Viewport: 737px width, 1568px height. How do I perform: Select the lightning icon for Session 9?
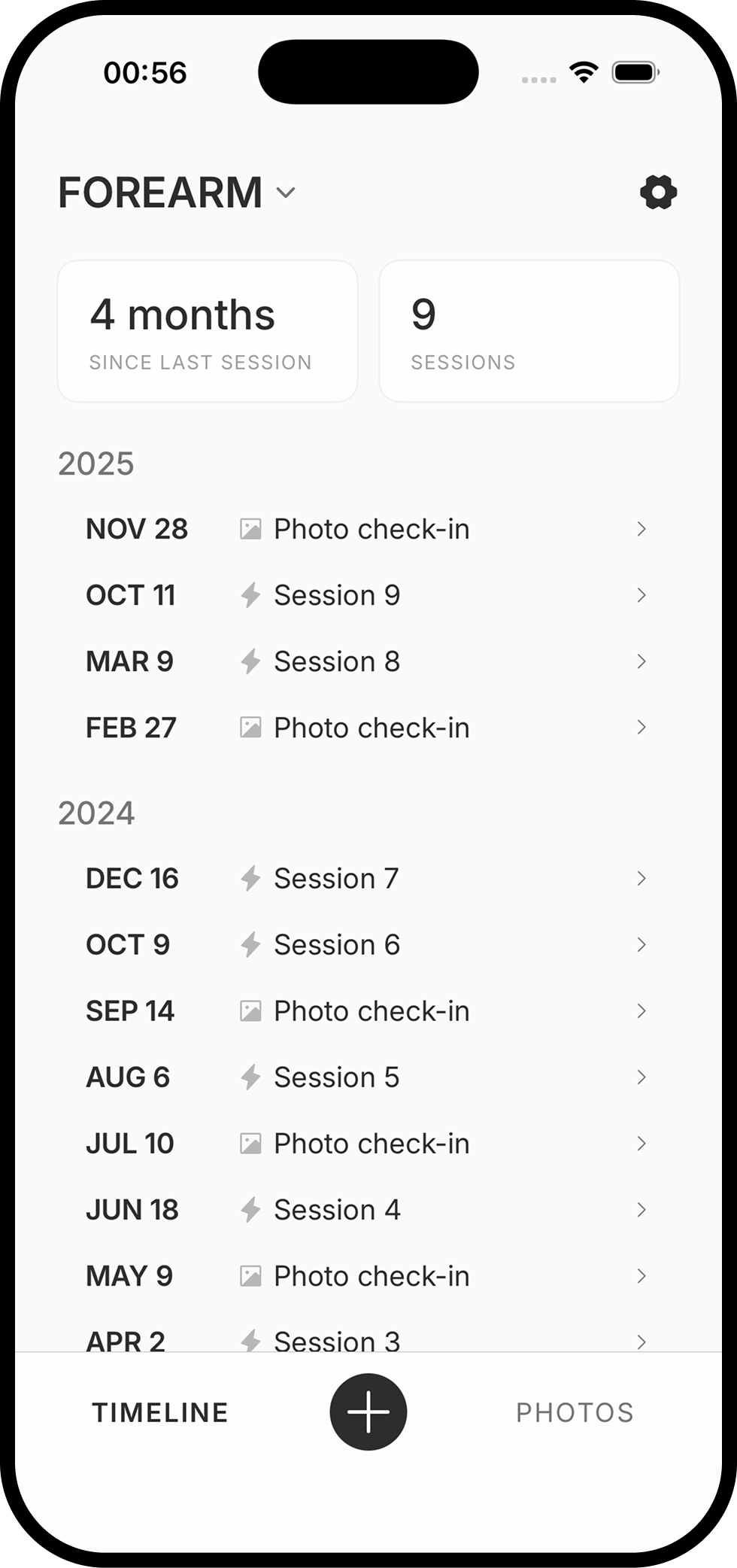pyautogui.click(x=250, y=594)
